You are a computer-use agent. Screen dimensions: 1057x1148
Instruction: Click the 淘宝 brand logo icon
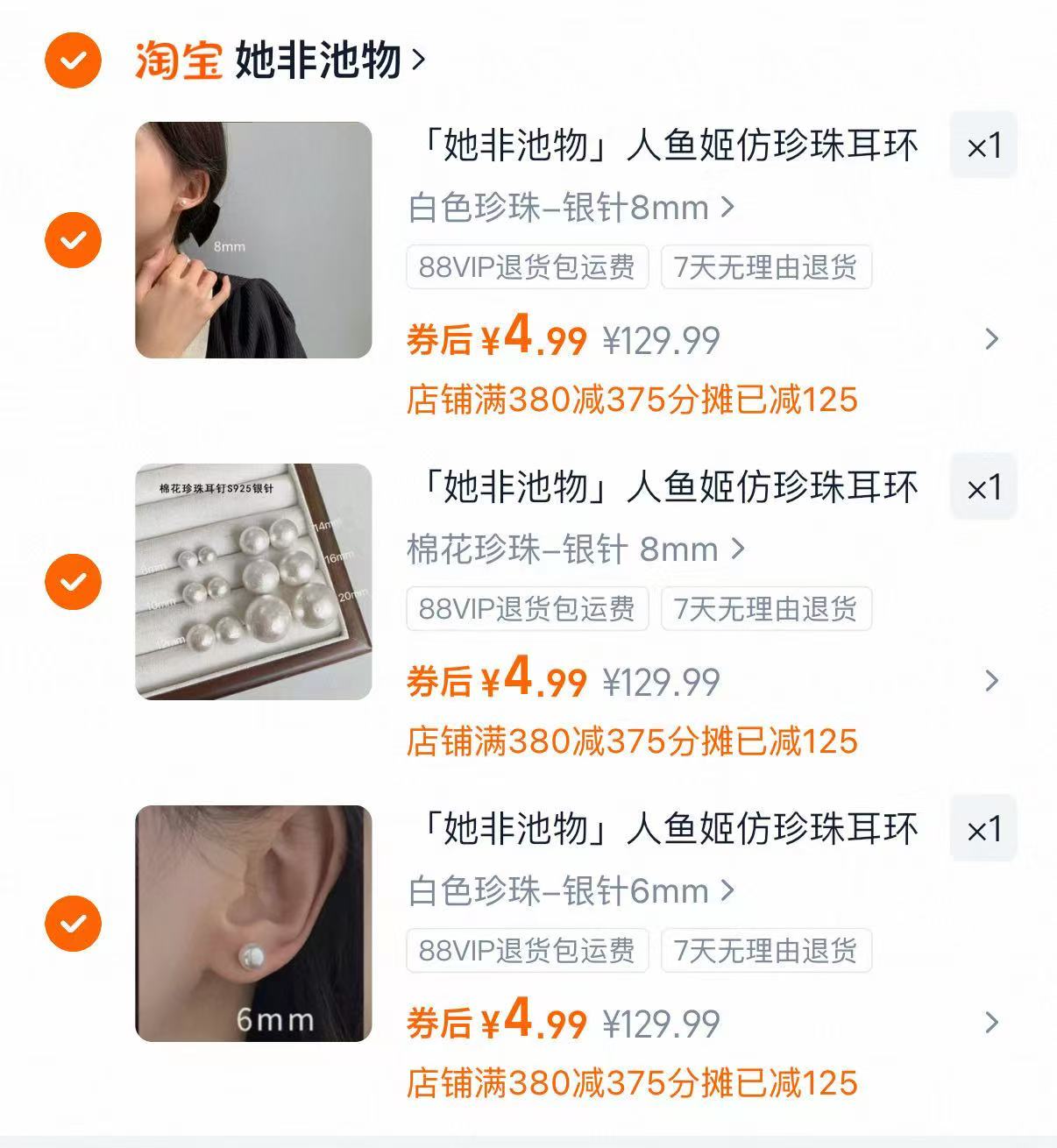[179, 58]
